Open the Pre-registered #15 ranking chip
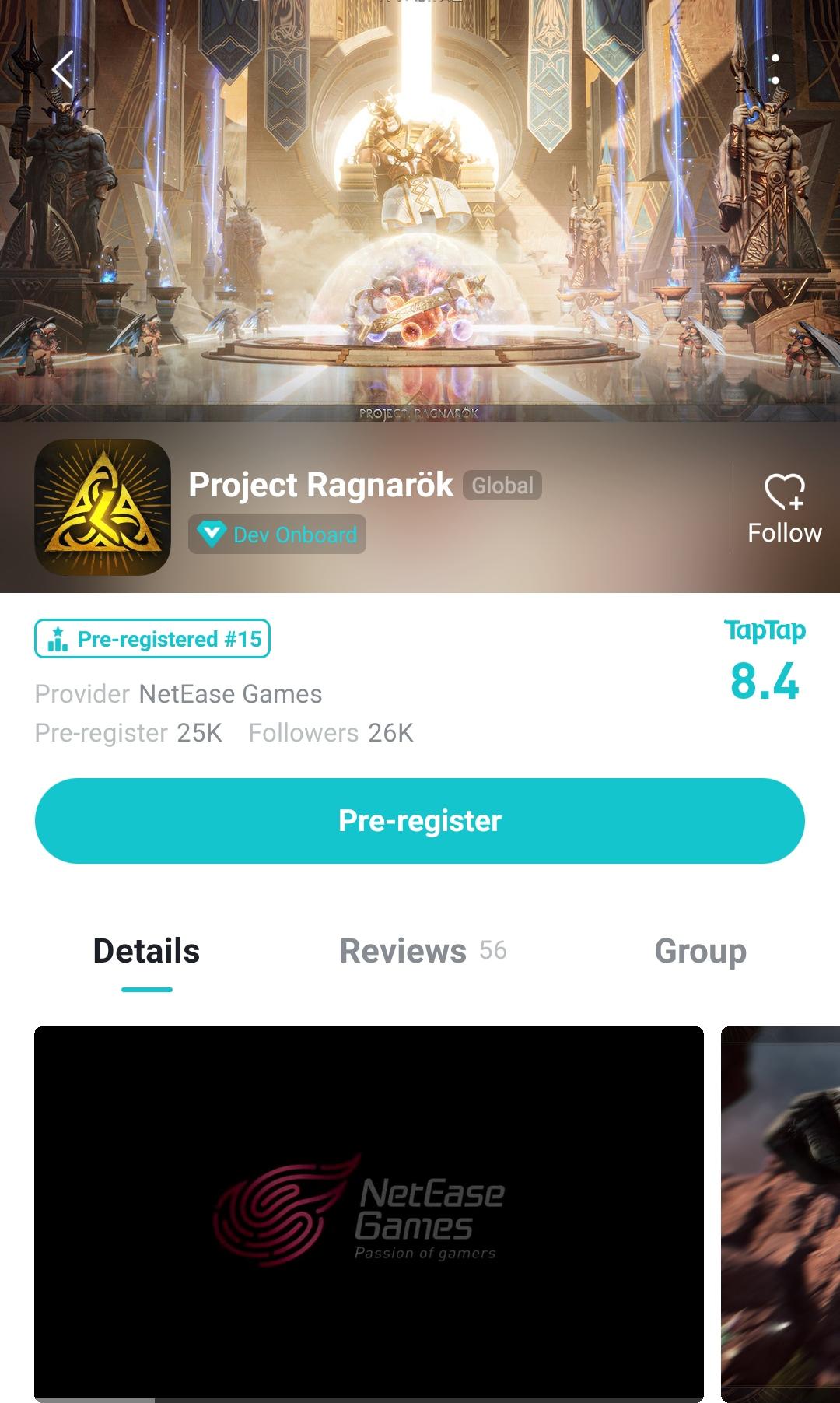The image size is (840, 1403). pyautogui.click(x=152, y=639)
